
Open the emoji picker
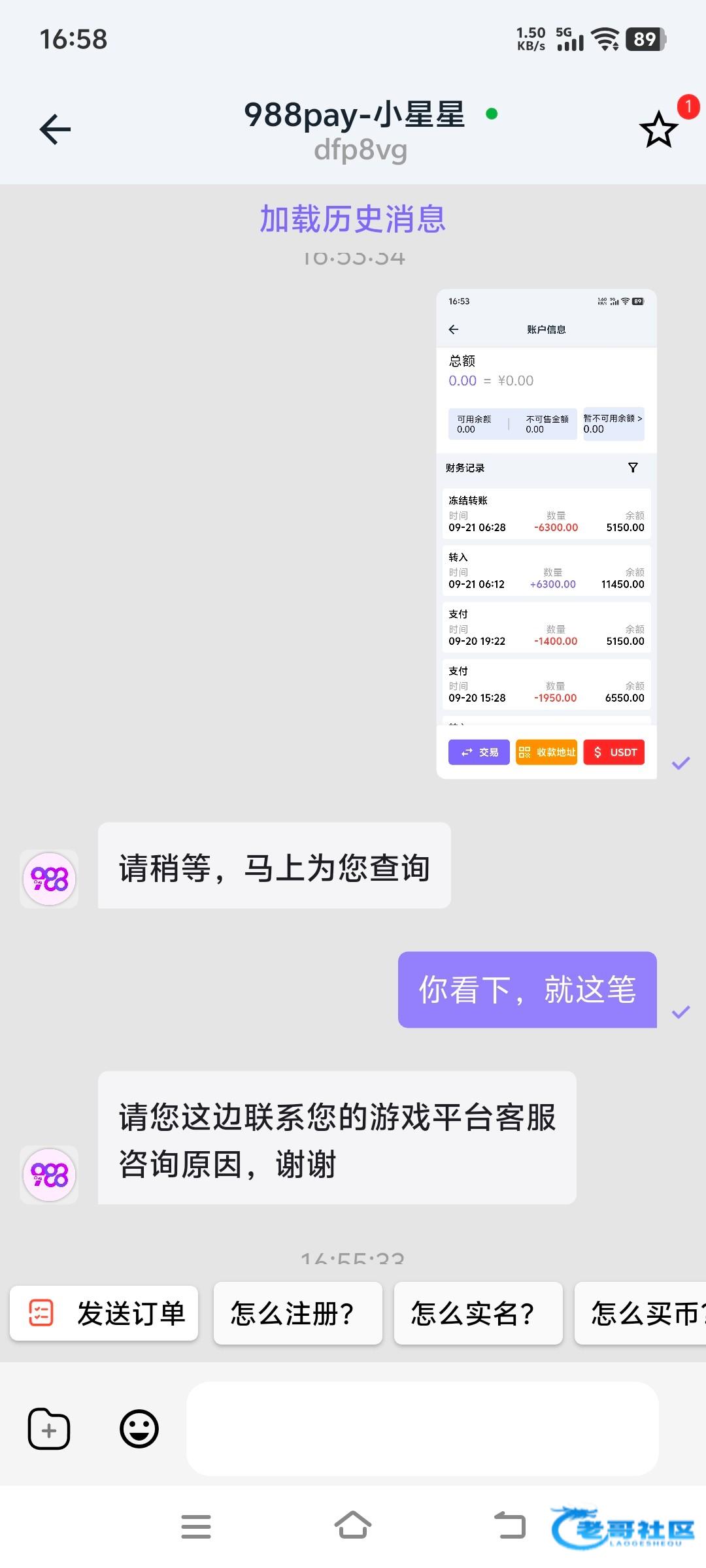coord(139,1429)
